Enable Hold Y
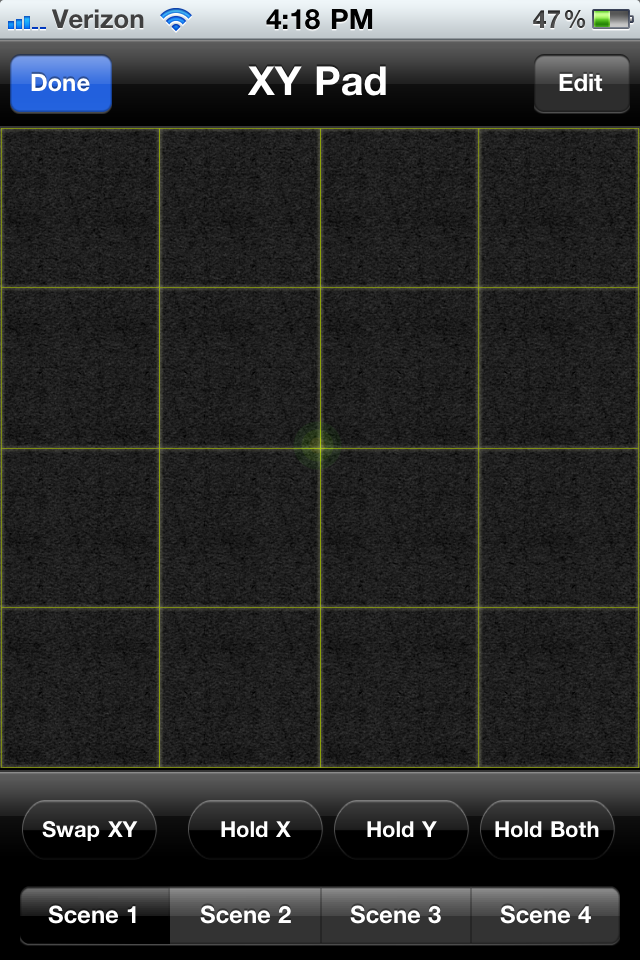 pyautogui.click(x=401, y=830)
